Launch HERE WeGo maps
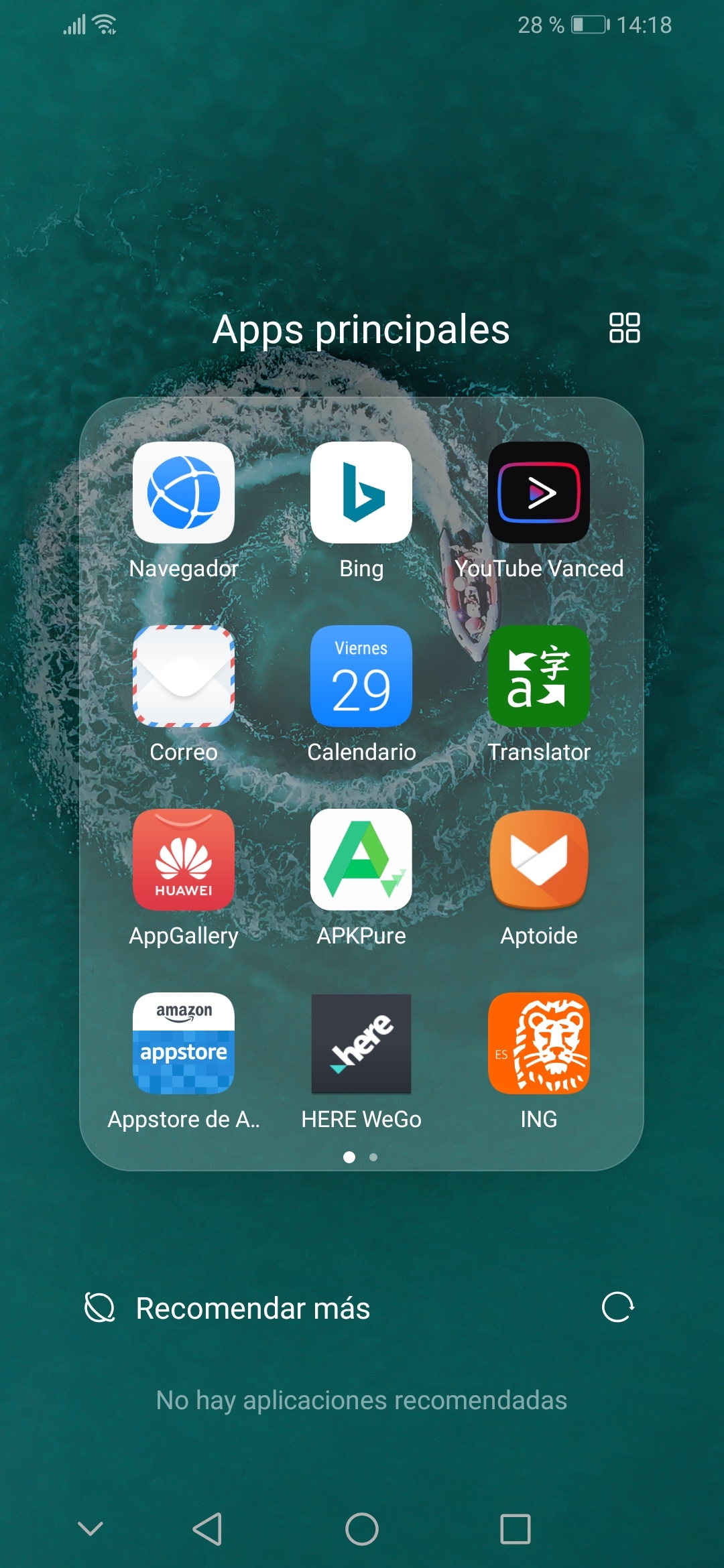 [x=361, y=1043]
